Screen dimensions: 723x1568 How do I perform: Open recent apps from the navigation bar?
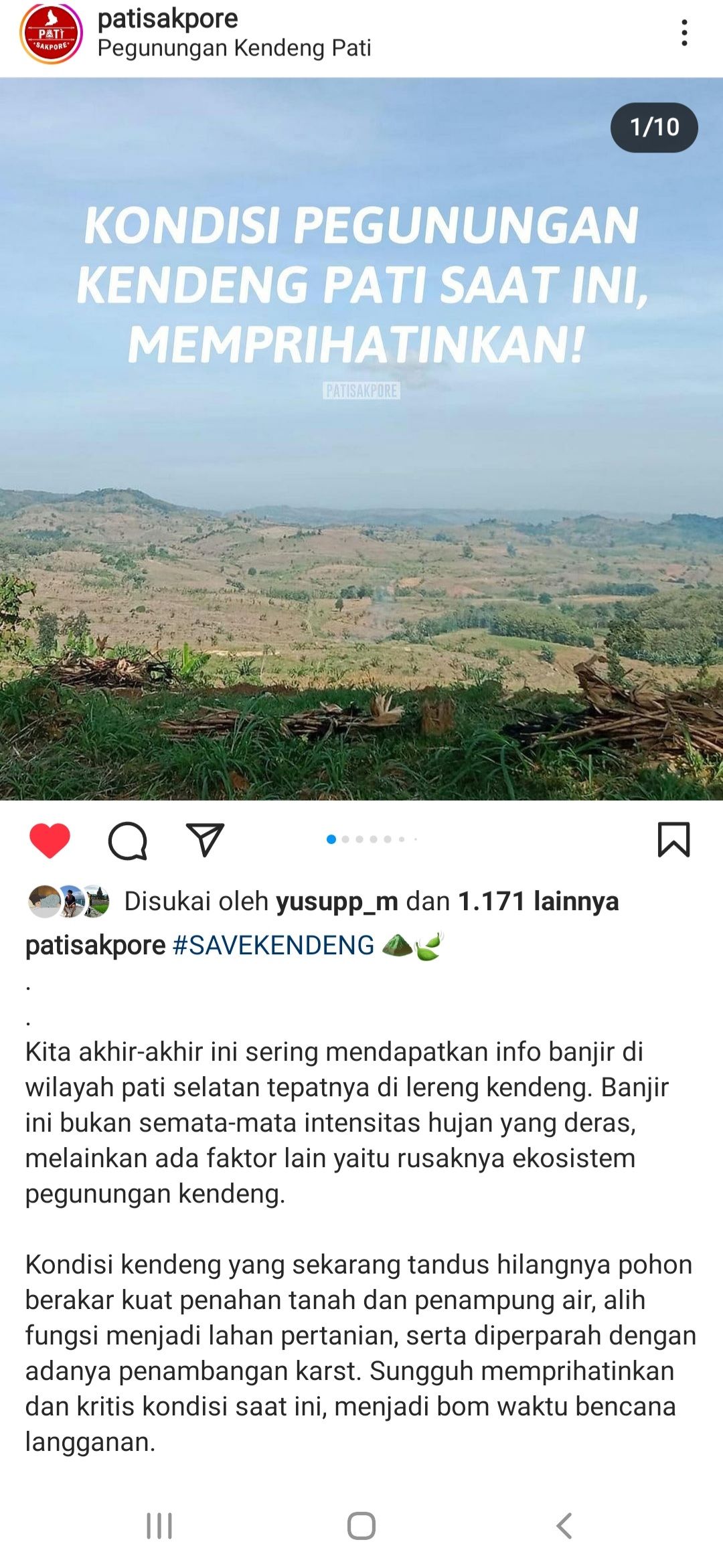pyautogui.click(x=159, y=1526)
